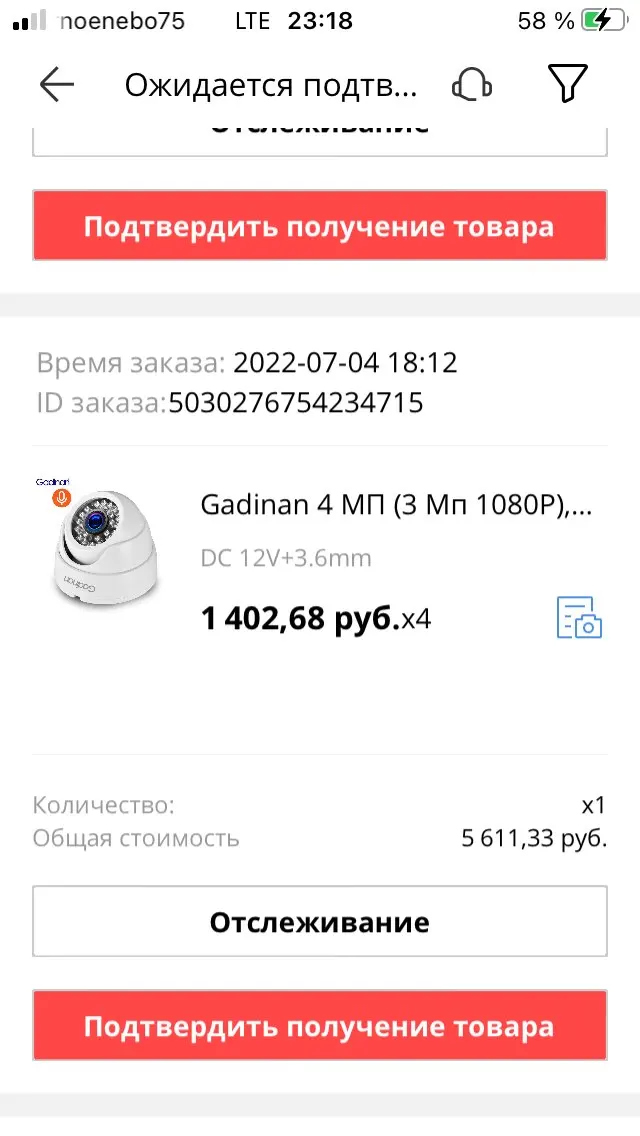The image size is (640, 1136).
Task: Open the Gadinan 4 МП camera item
Action: pyautogui.click(x=396, y=505)
